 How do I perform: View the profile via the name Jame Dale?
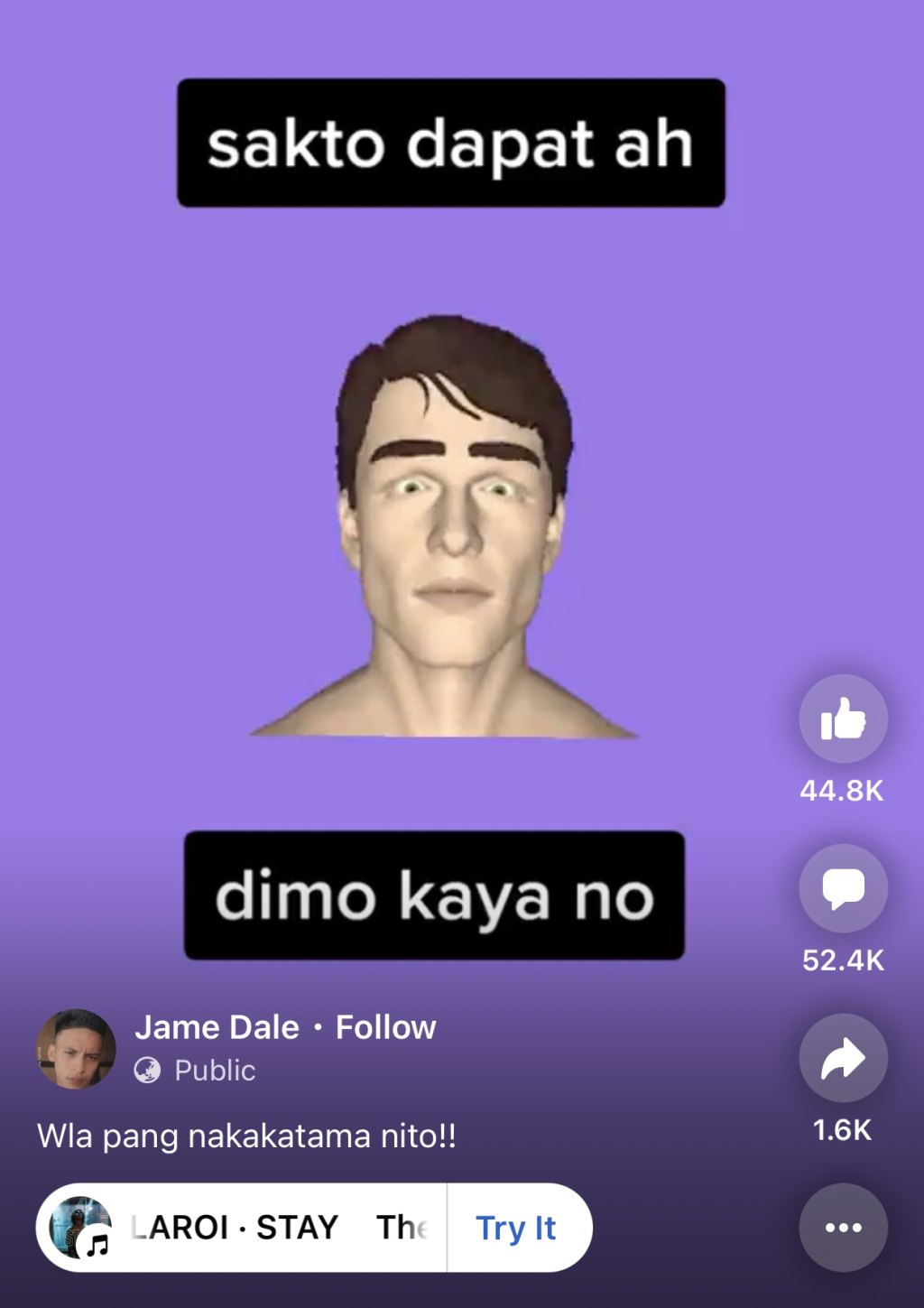[x=217, y=1027]
